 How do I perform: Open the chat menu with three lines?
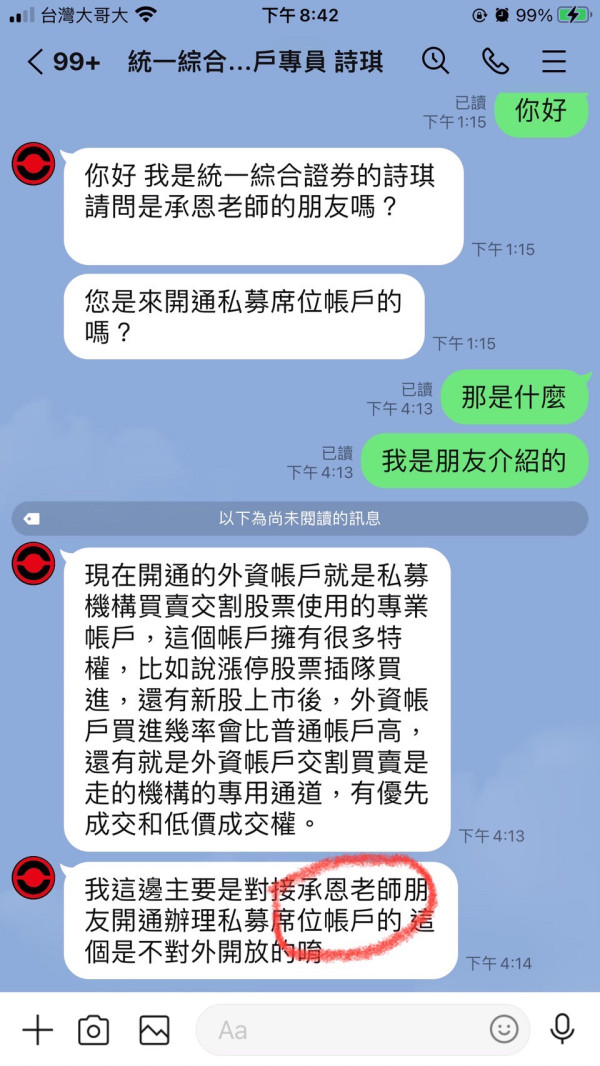click(554, 61)
